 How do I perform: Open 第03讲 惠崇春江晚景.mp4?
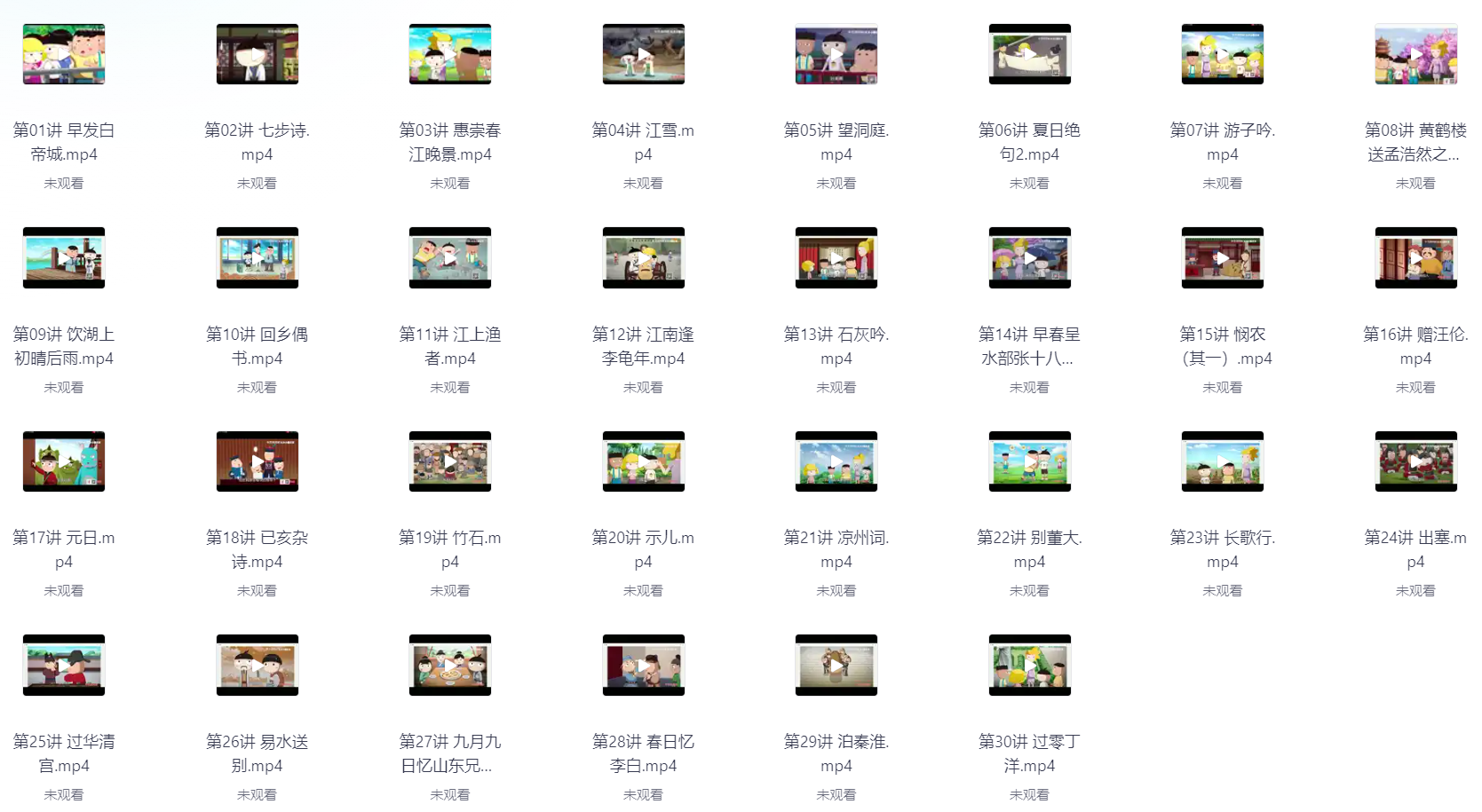[x=450, y=54]
